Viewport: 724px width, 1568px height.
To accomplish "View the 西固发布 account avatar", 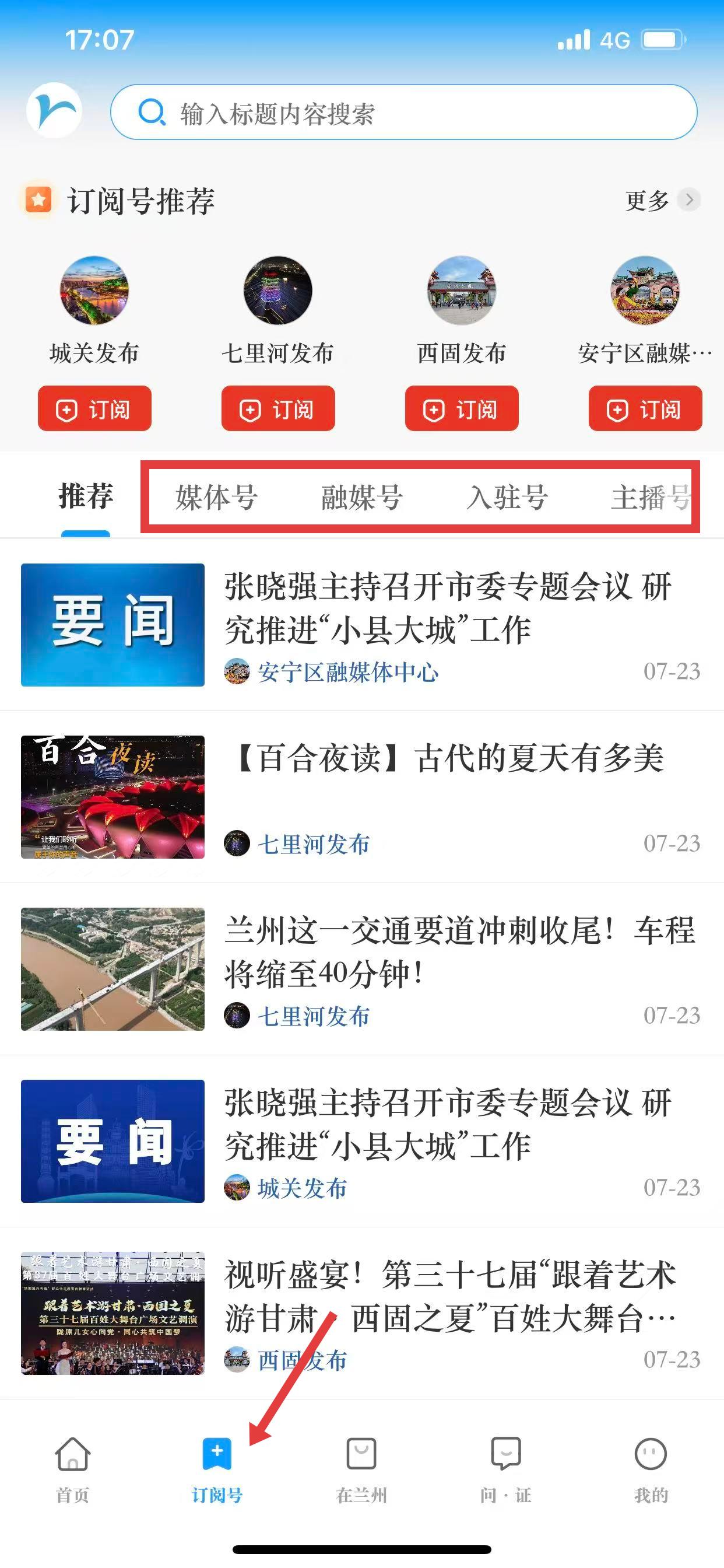I will [x=461, y=290].
